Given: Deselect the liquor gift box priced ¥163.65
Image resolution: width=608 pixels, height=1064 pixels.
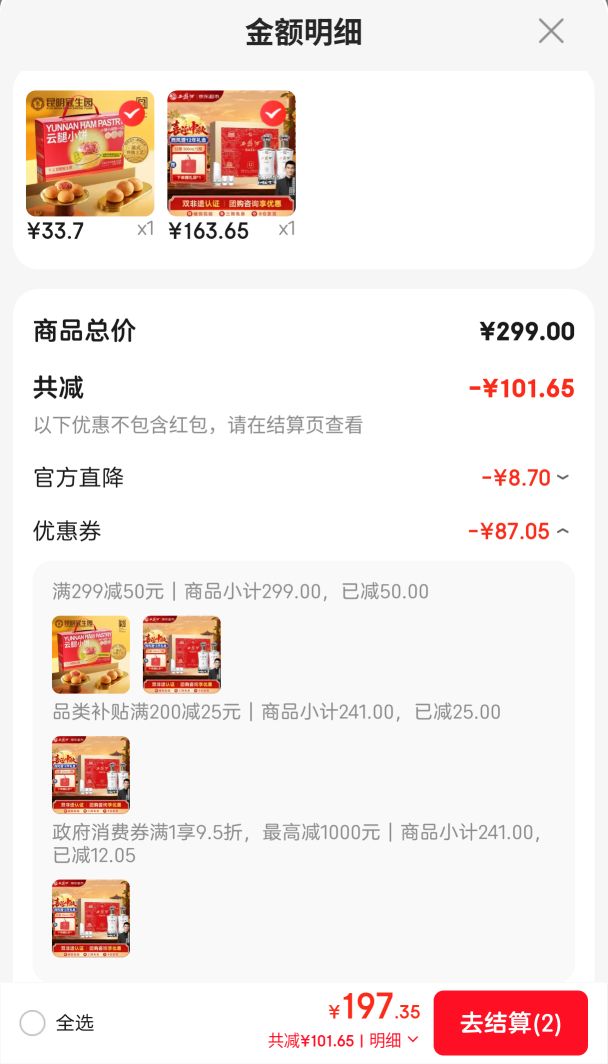Looking at the screenshot, I should pyautogui.click(x=272, y=113).
